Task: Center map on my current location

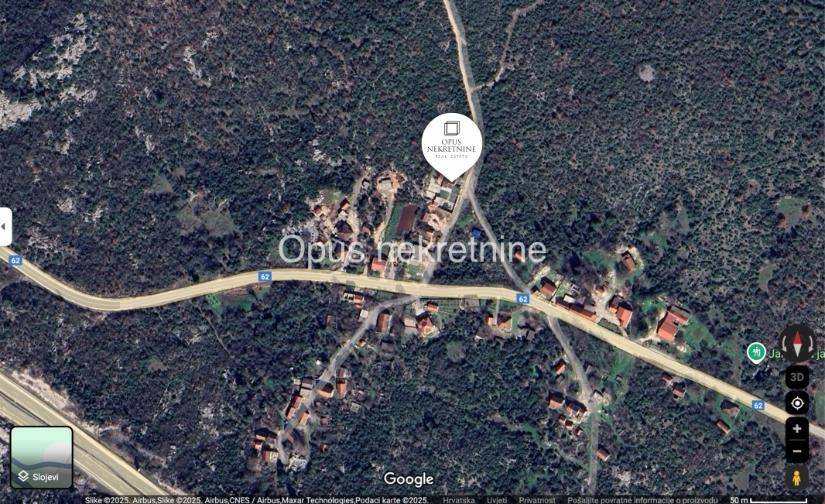Action: (x=797, y=403)
